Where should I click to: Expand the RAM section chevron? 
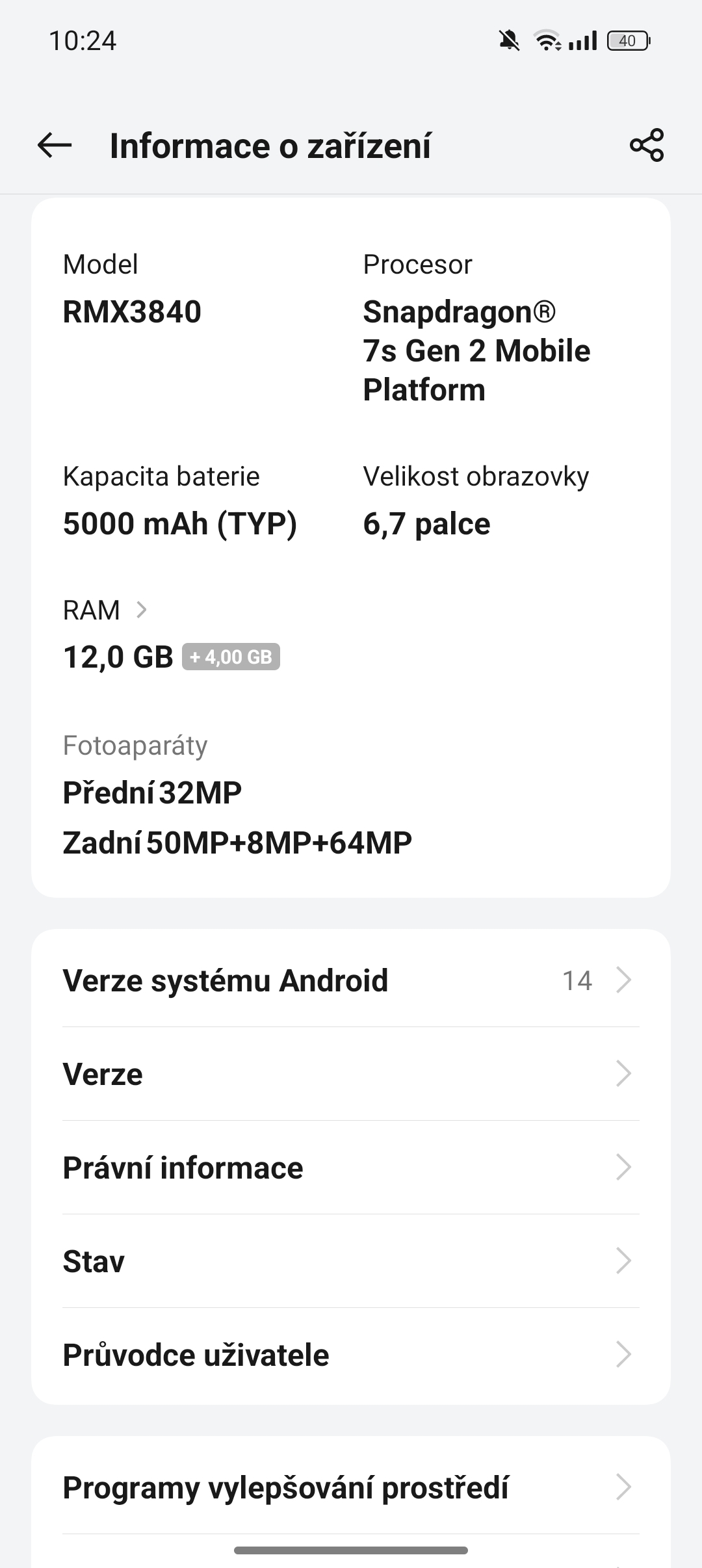[x=142, y=610]
